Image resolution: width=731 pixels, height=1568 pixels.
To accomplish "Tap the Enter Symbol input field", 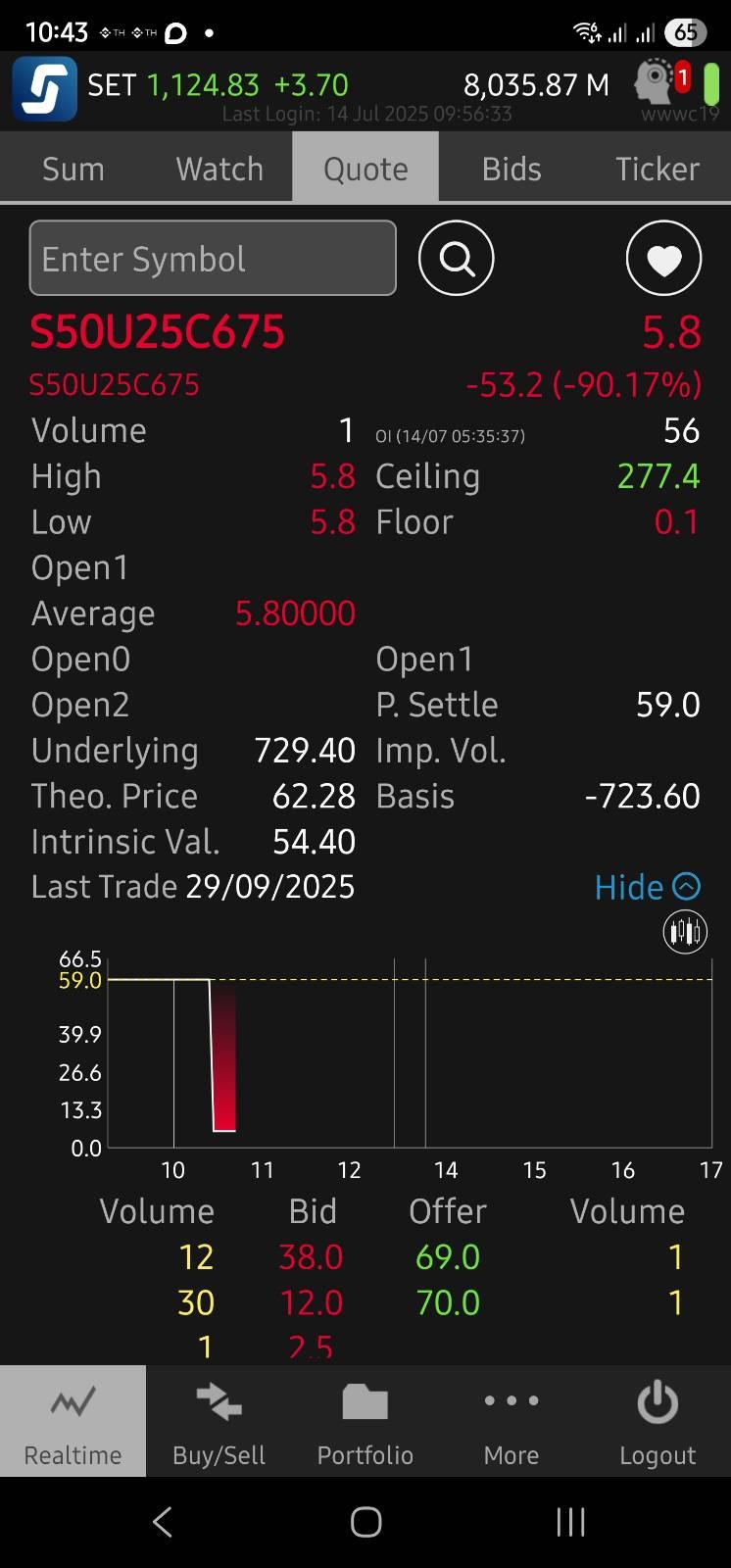I will coord(213,258).
